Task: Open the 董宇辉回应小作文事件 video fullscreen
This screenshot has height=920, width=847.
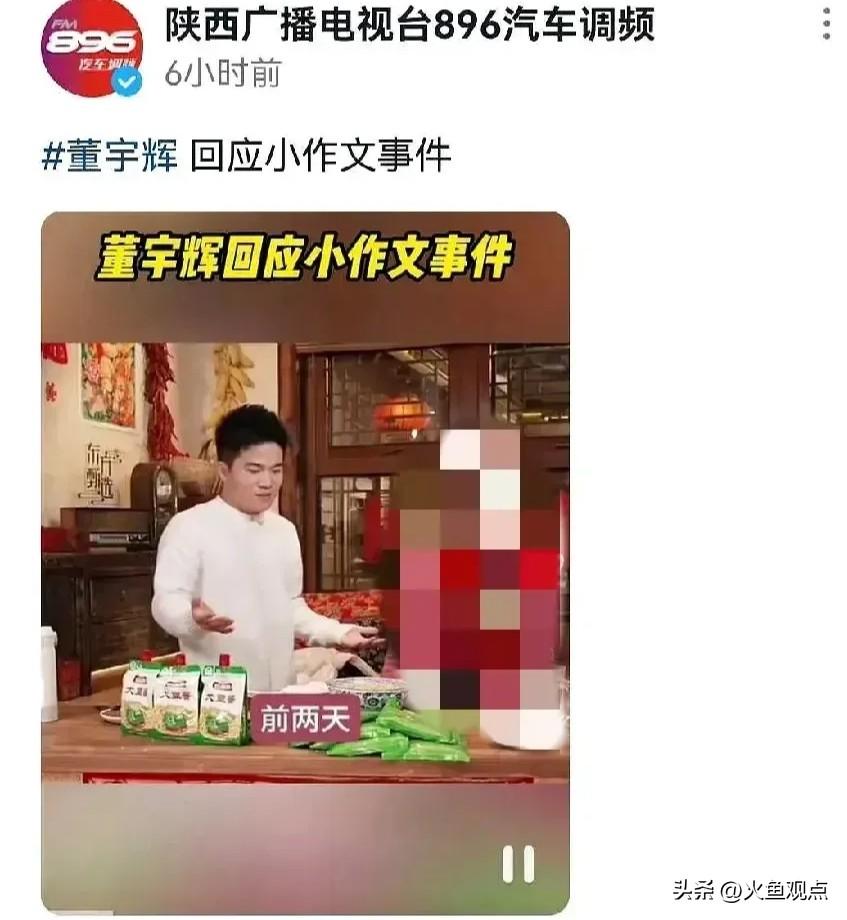Action: (x=305, y=520)
